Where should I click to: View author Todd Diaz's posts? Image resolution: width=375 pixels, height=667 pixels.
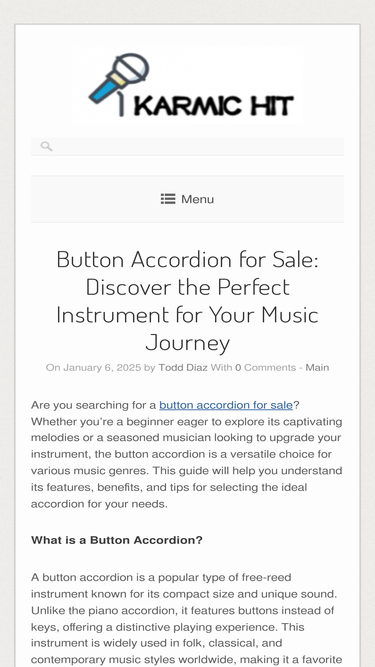183,368
